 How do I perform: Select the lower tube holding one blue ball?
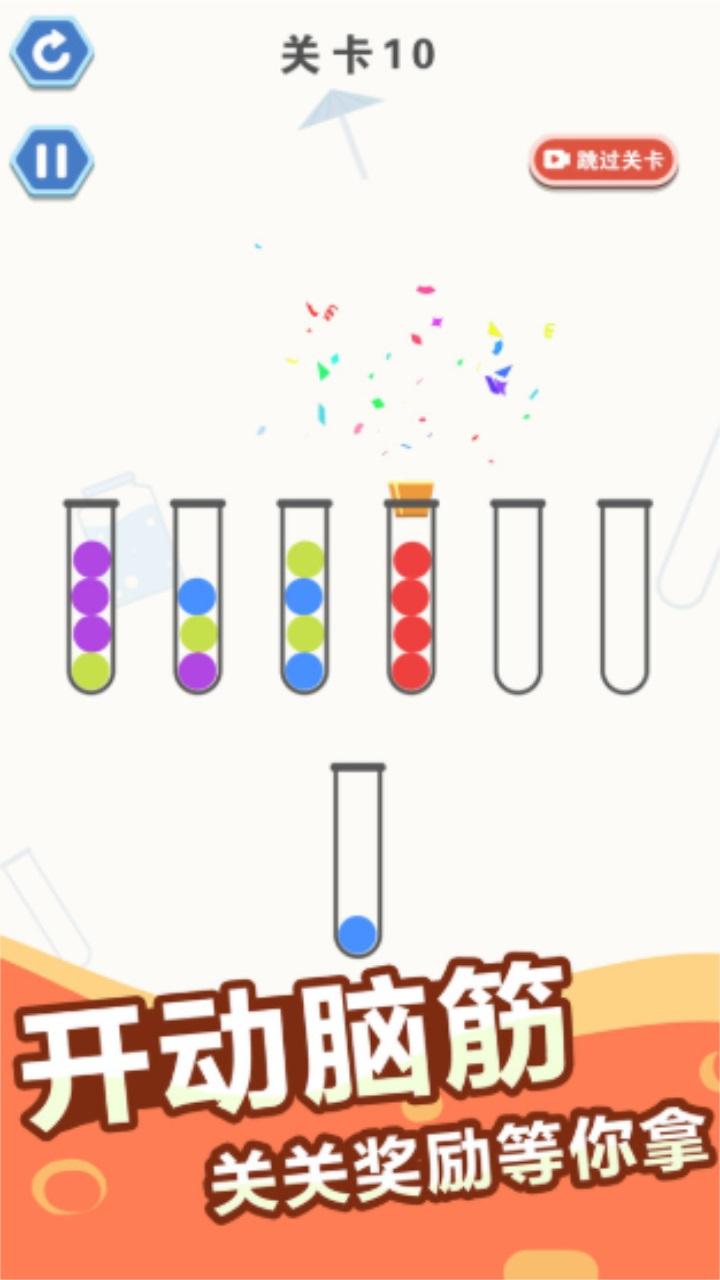[357, 860]
